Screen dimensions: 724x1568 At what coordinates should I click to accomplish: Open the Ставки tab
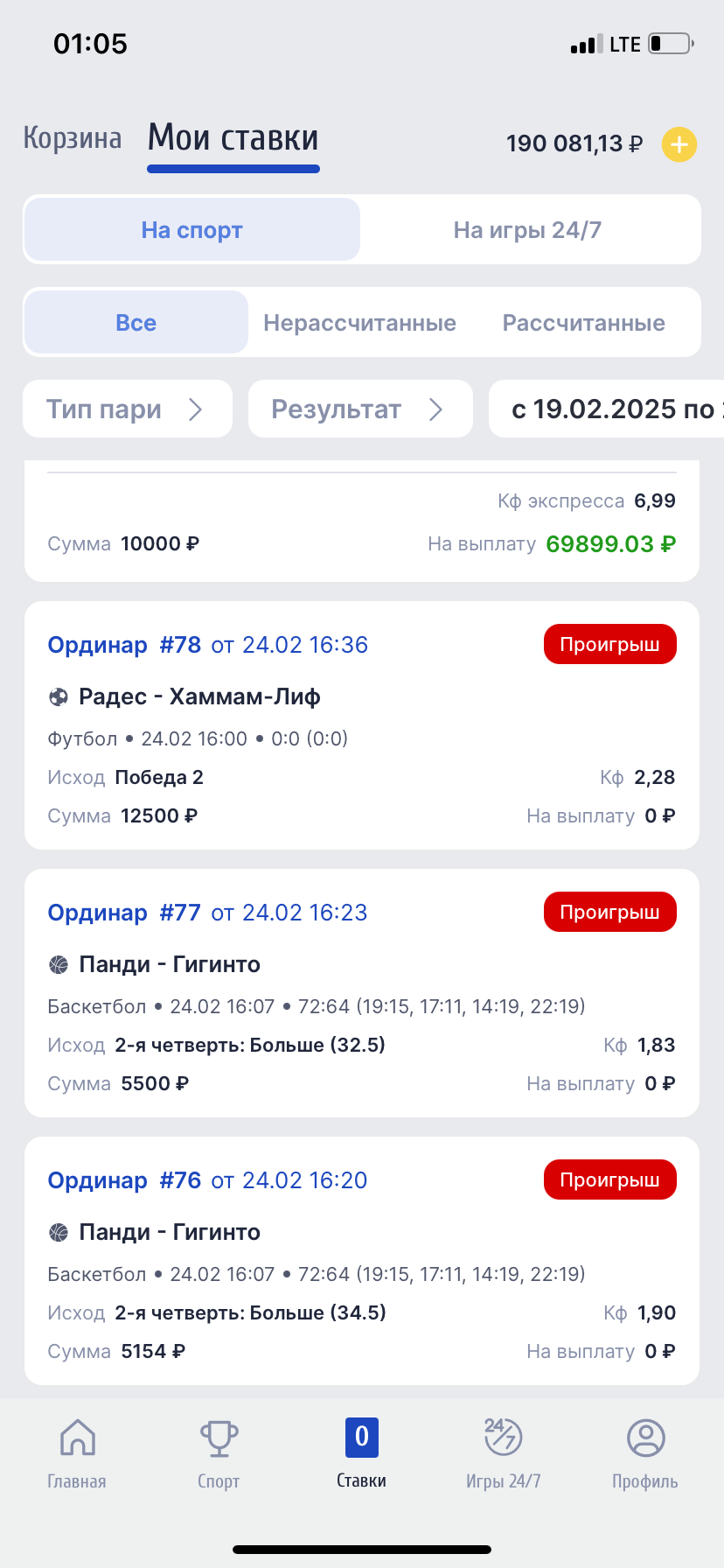[362, 1453]
